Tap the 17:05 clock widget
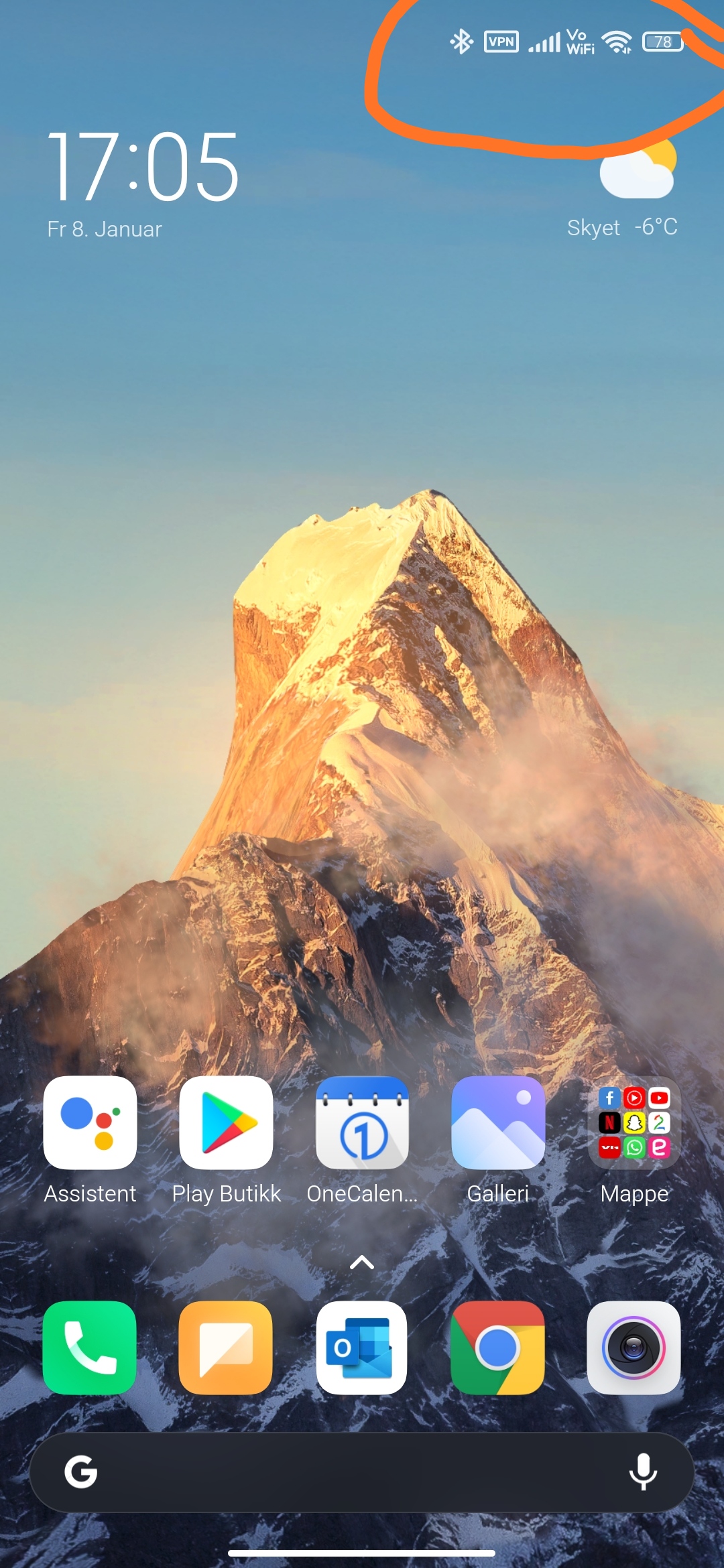The height and width of the screenshot is (1568, 724). coord(143,166)
